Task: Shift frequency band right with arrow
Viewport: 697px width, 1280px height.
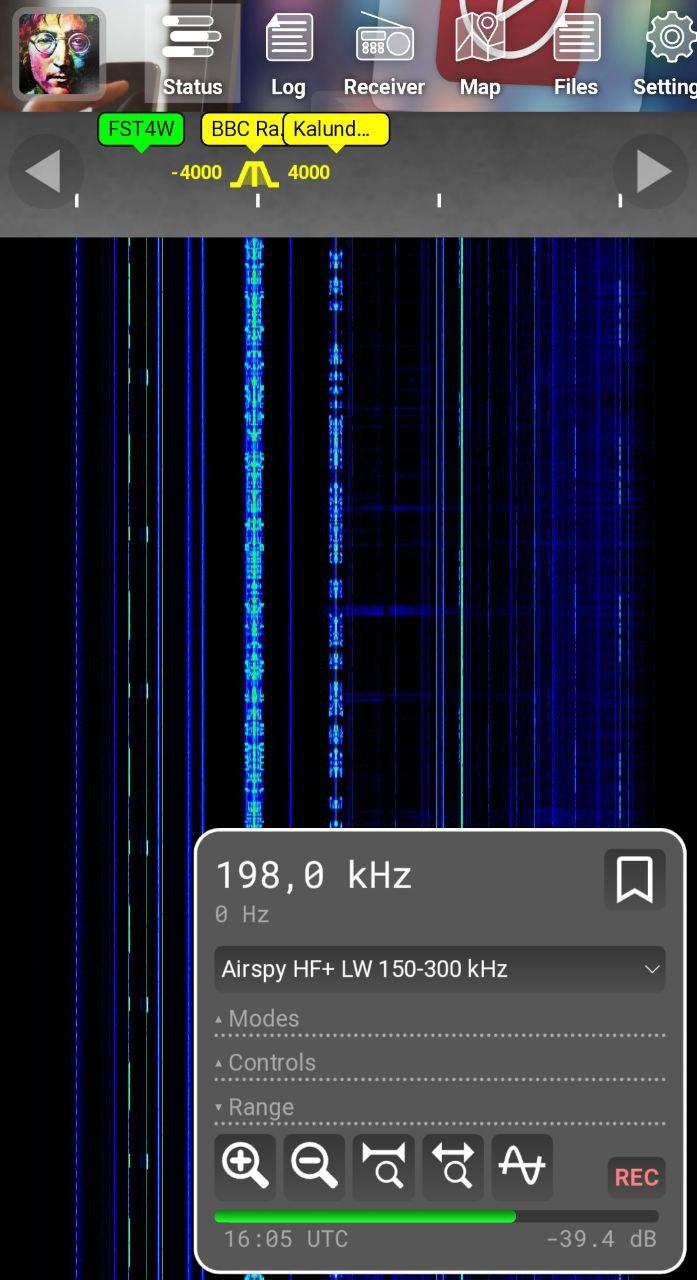Action: (651, 171)
